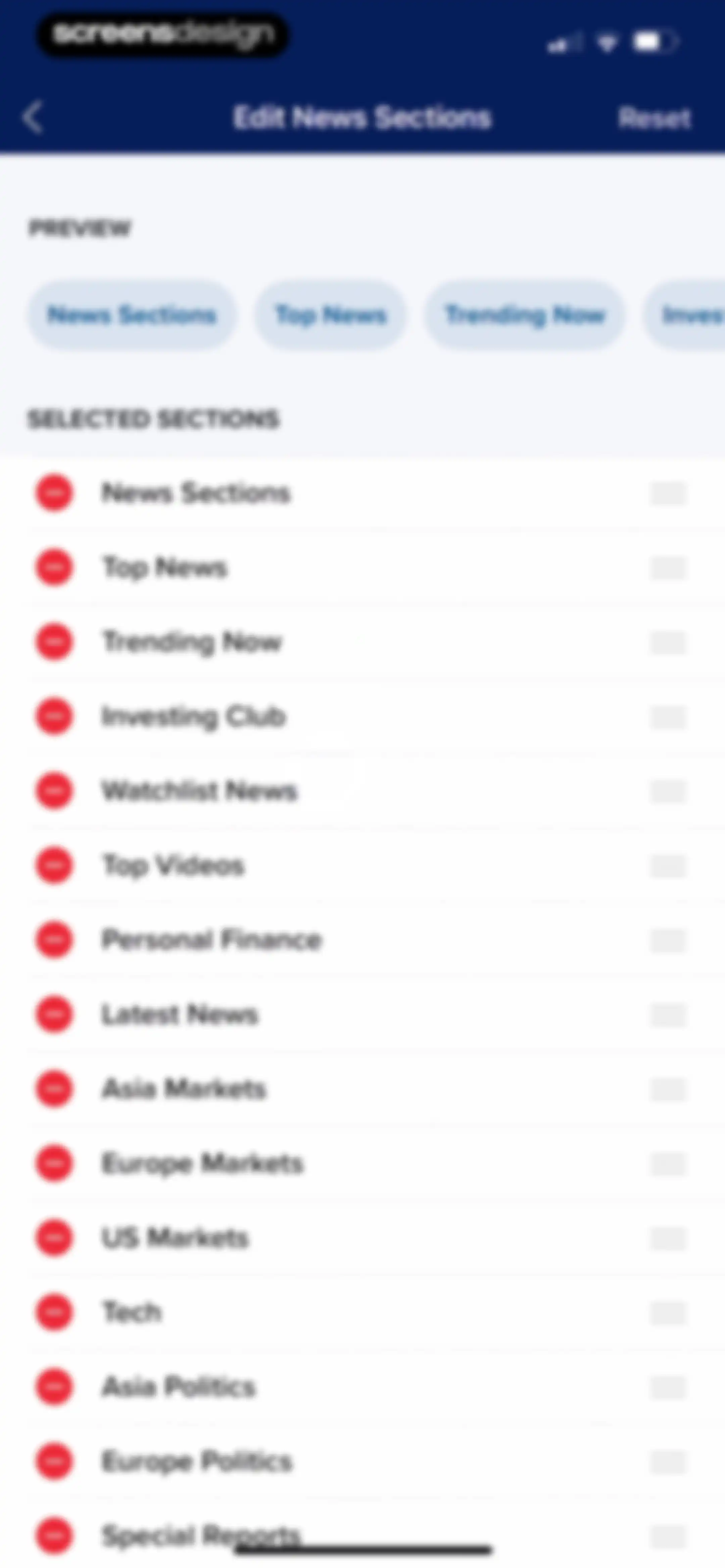Screen dimensions: 725x1568
Task: Tap reorder handle for Trending Now
Action: point(668,642)
